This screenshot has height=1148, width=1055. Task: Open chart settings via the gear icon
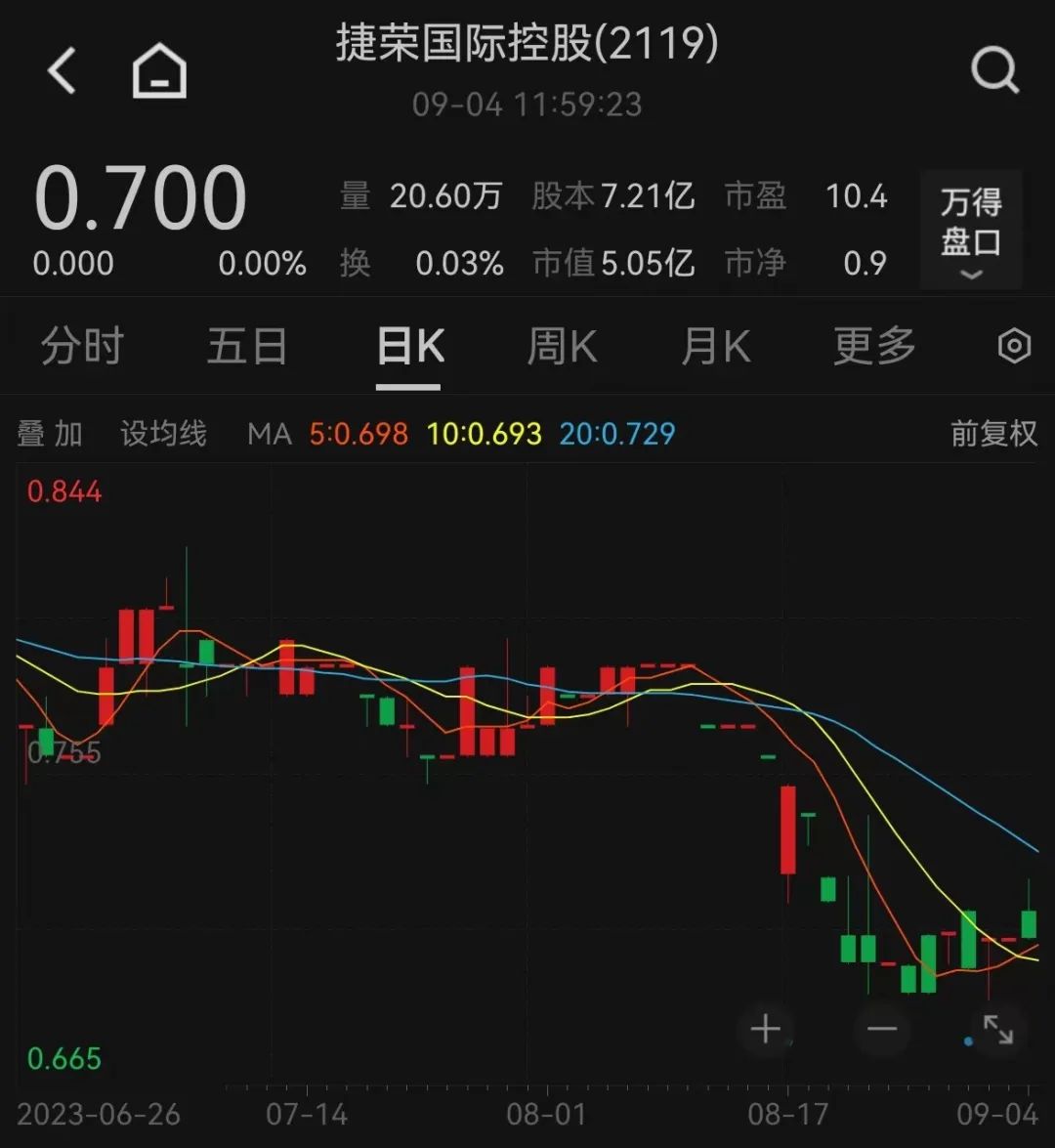tap(1013, 346)
